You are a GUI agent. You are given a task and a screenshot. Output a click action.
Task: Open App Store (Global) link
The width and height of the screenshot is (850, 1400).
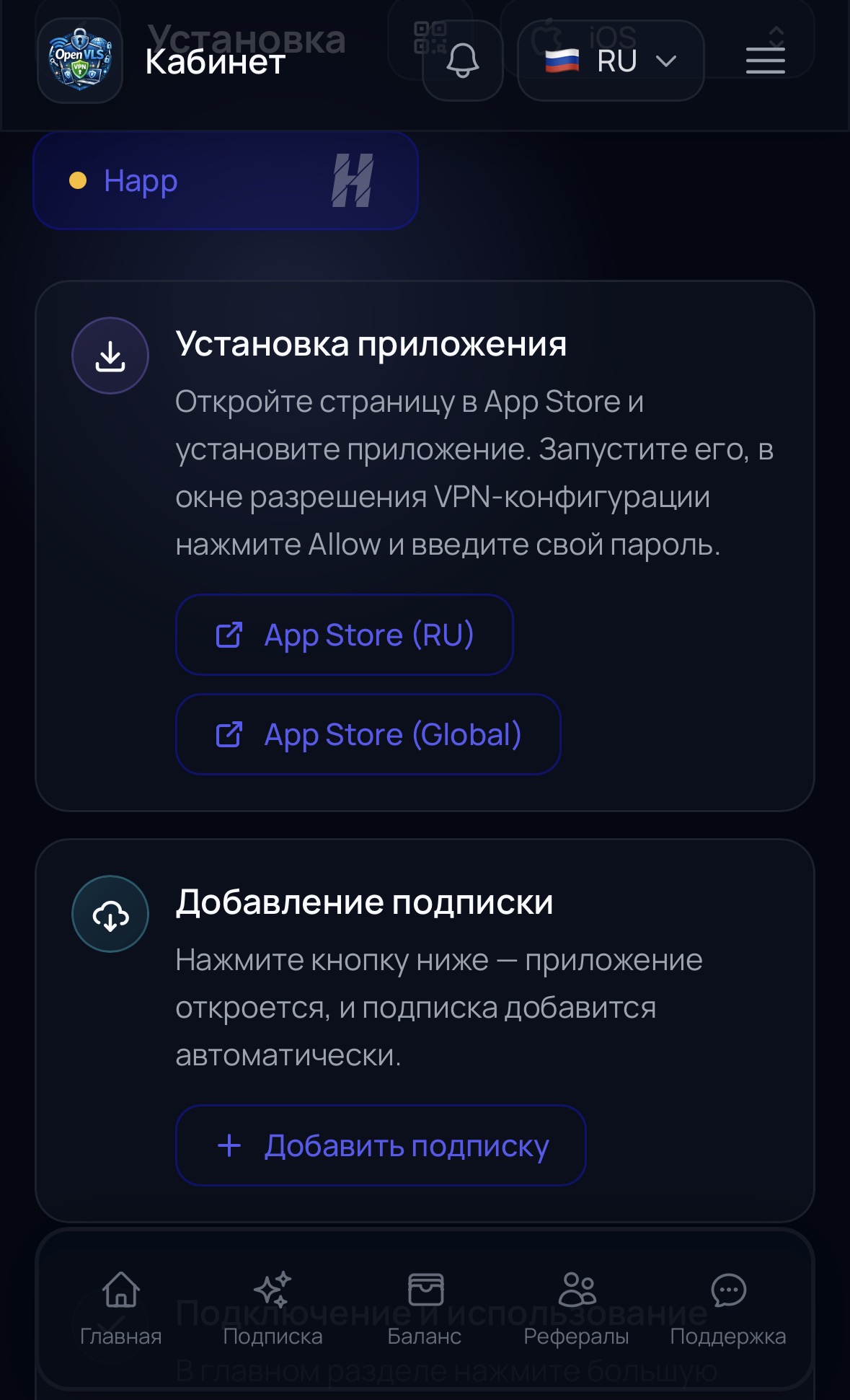click(x=366, y=734)
